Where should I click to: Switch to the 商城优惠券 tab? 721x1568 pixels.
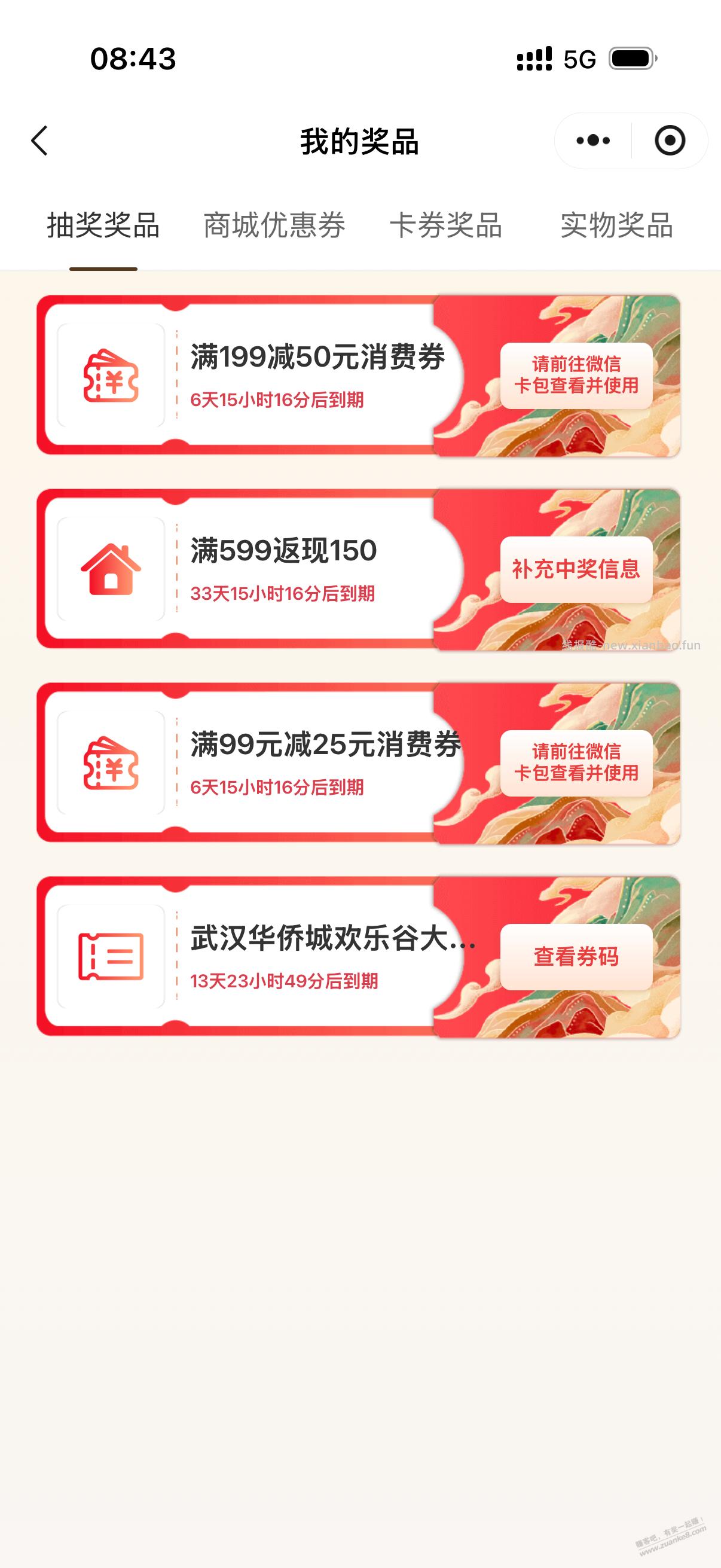coord(273,224)
